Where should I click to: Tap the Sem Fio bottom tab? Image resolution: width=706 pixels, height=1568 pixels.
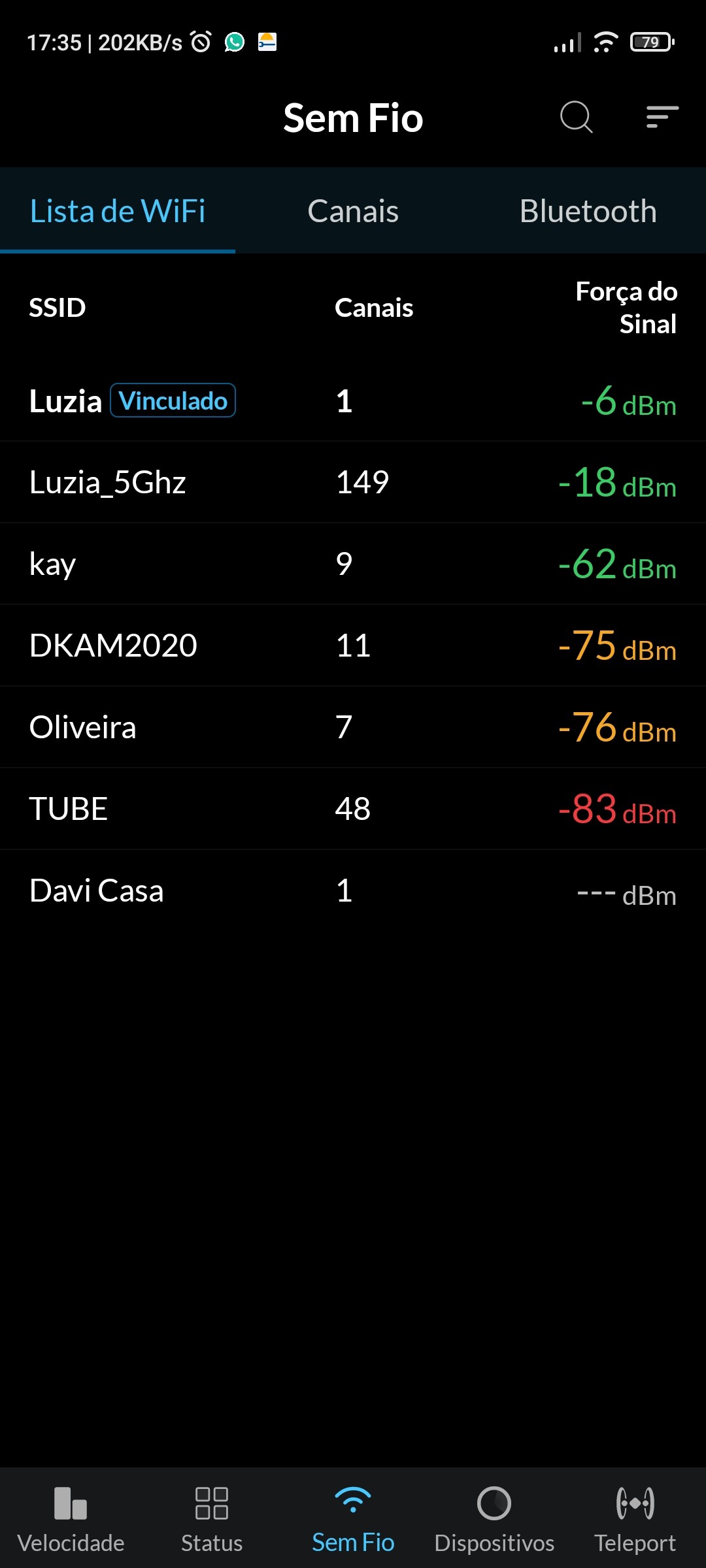(x=353, y=1518)
